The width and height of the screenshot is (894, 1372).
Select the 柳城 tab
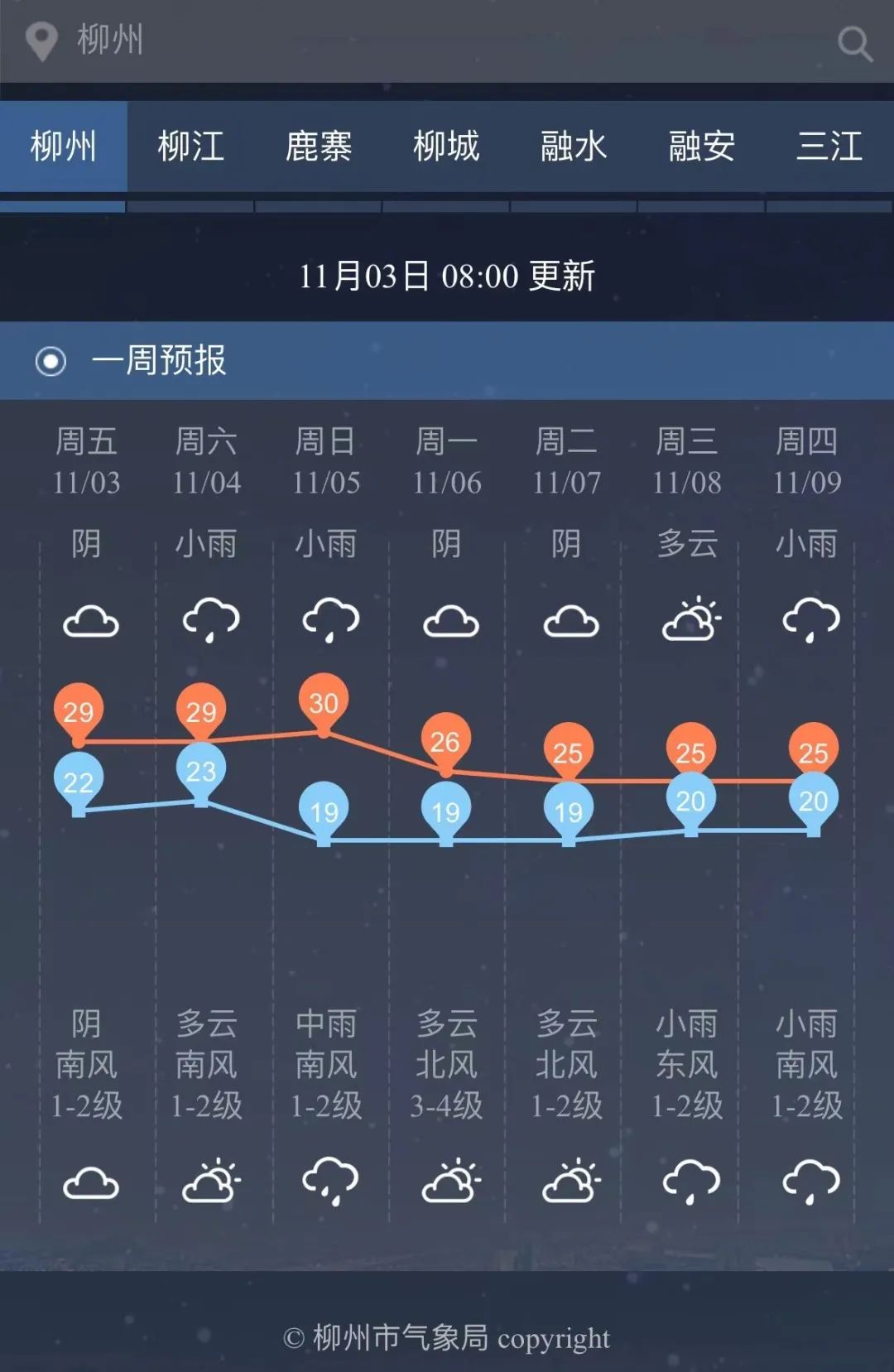[x=446, y=147]
